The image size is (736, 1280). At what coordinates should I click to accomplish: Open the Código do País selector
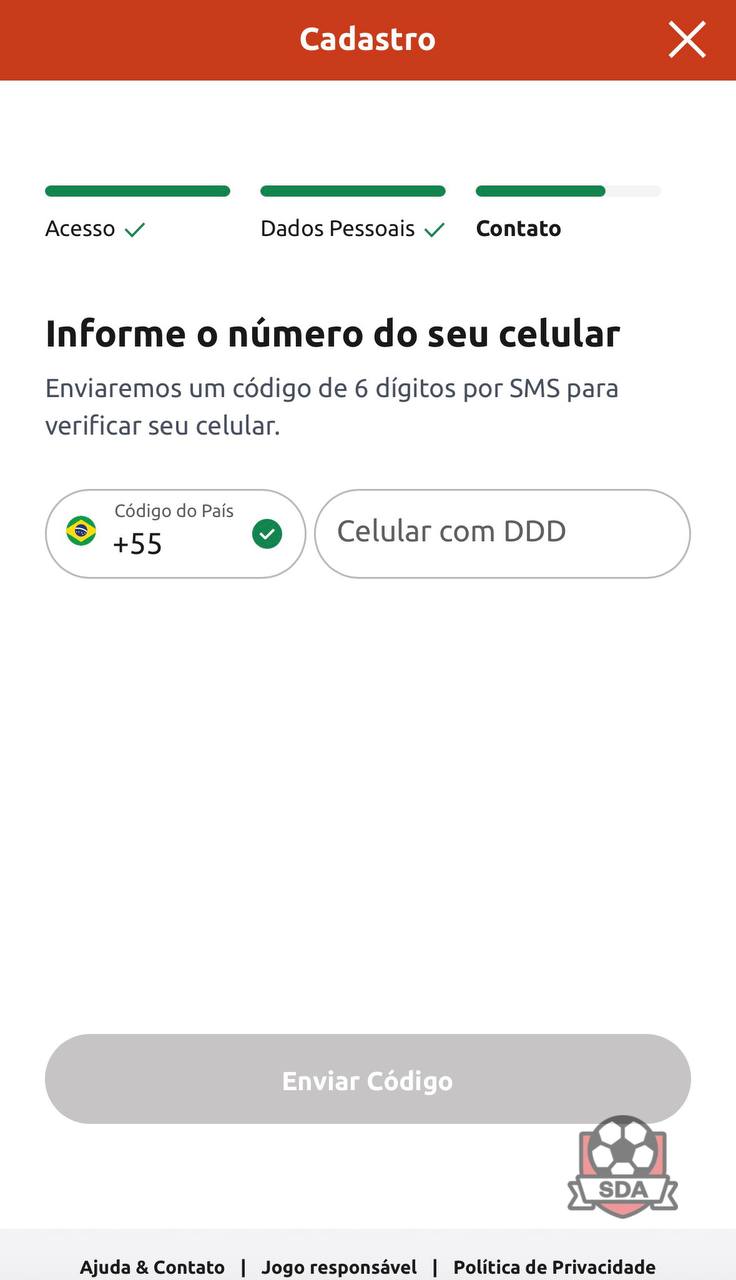pos(175,534)
